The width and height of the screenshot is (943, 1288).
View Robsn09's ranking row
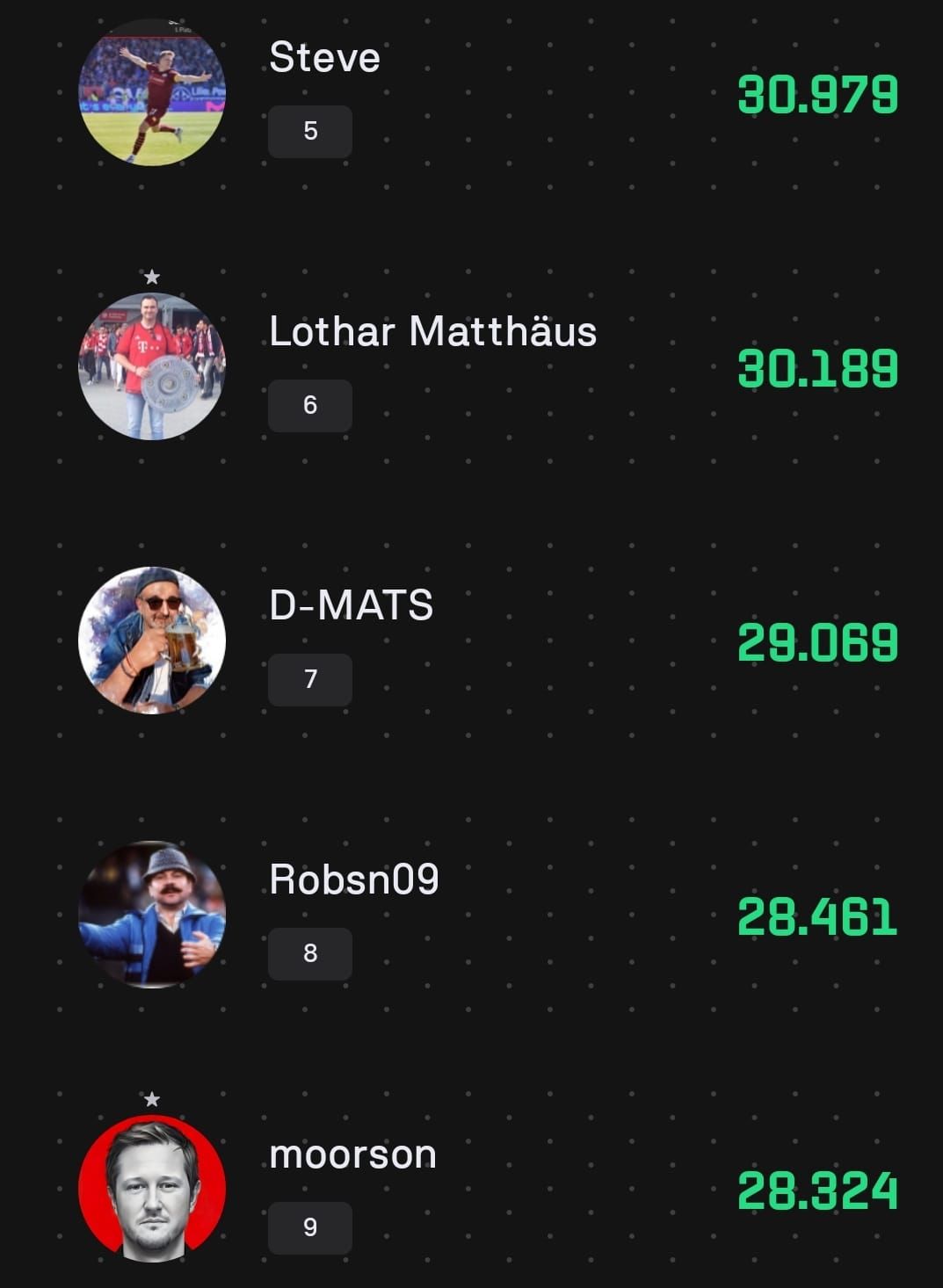coord(353,880)
